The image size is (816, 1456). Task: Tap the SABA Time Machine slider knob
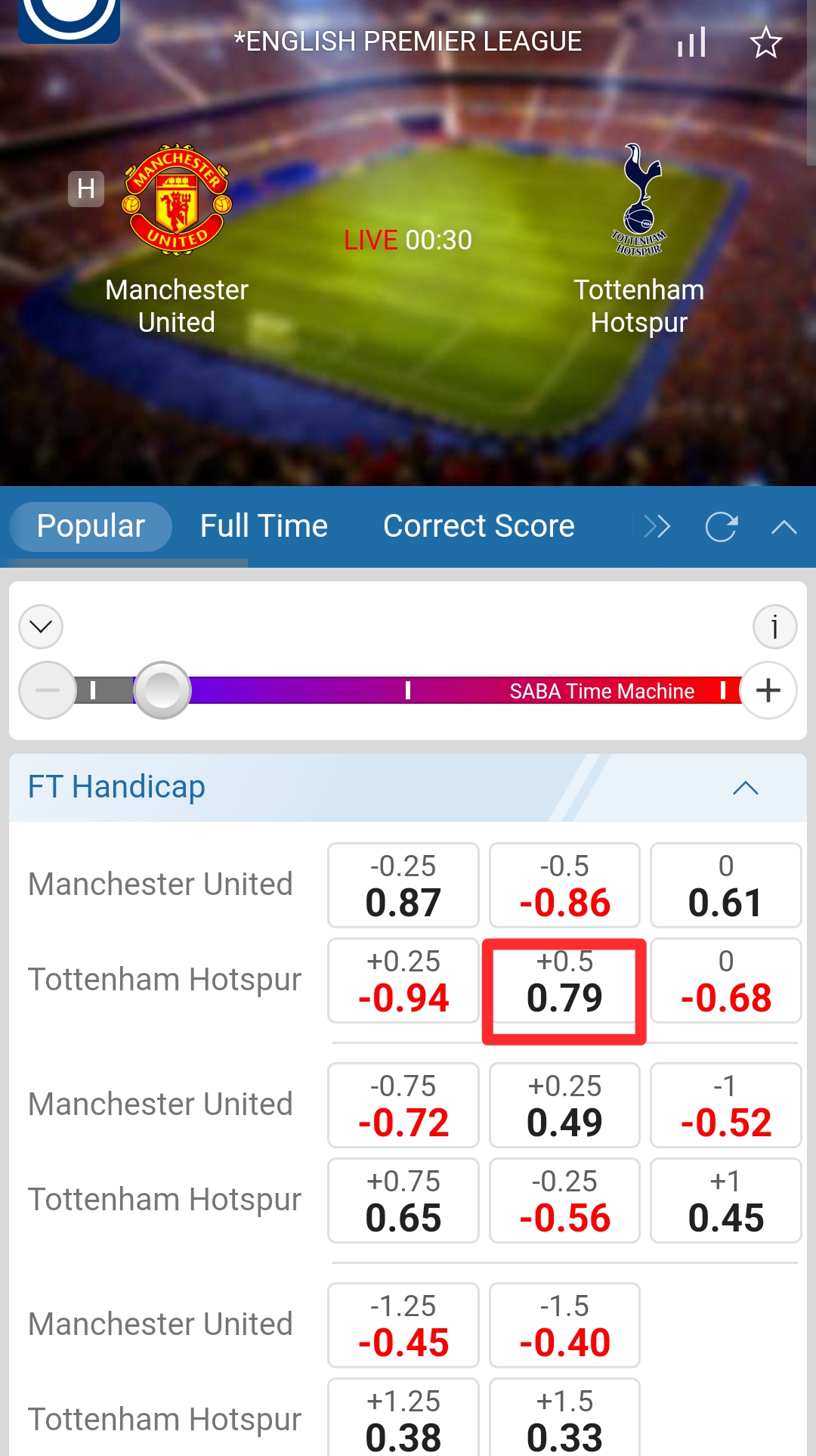click(162, 690)
